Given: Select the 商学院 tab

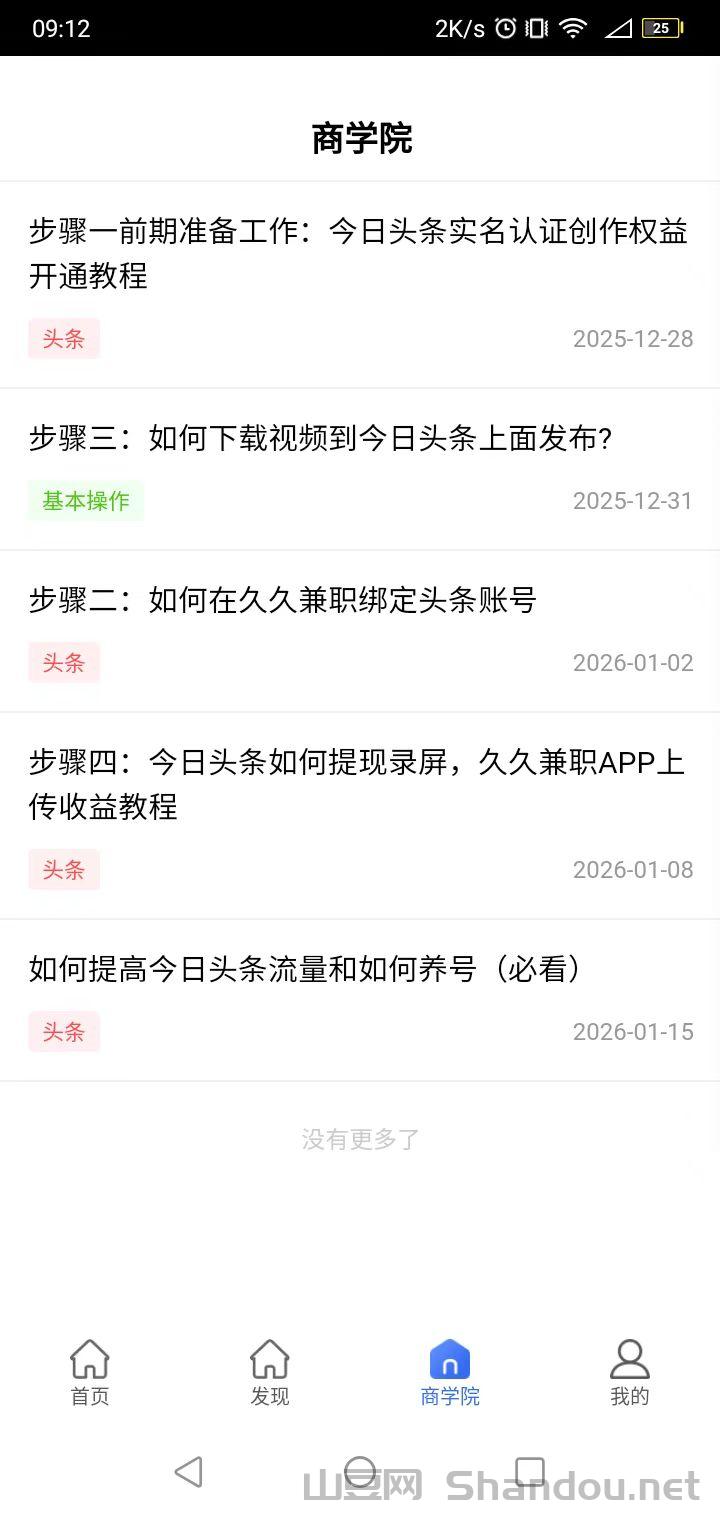Looking at the screenshot, I should coord(450,1372).
